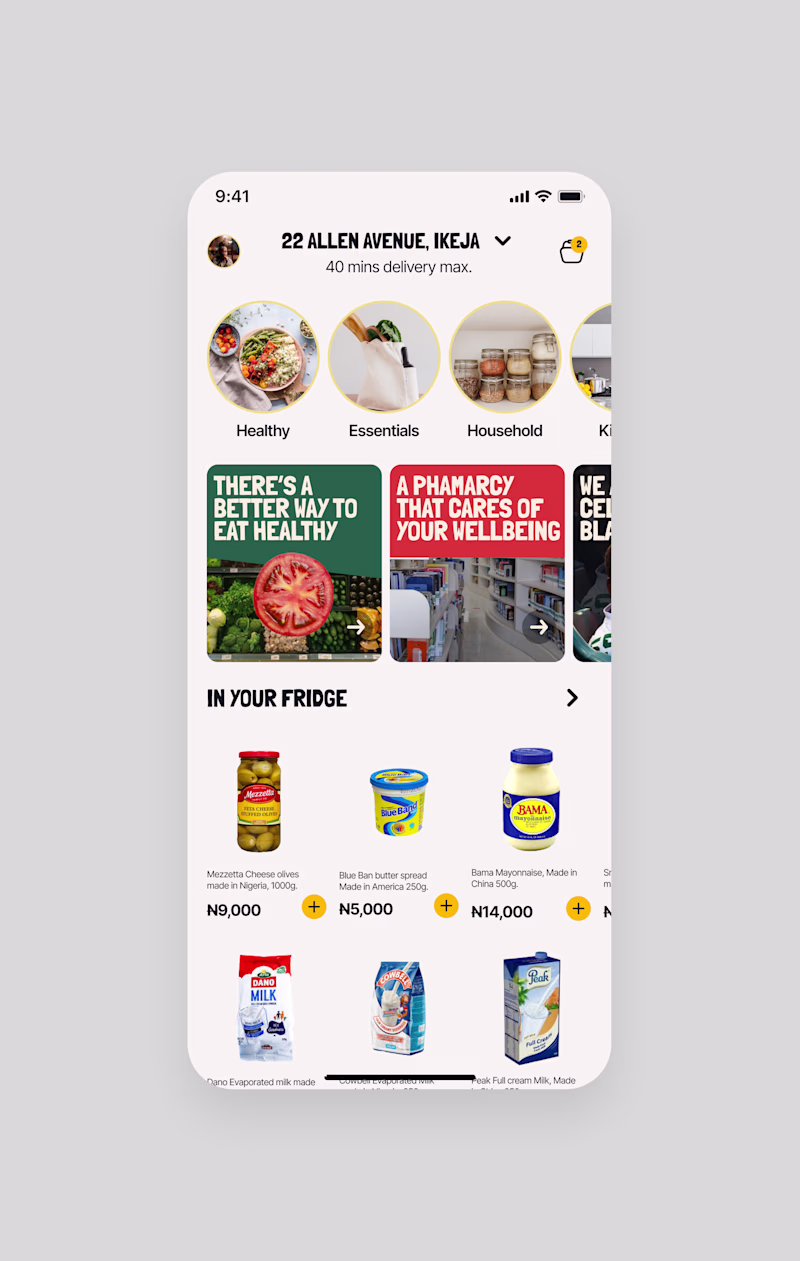Viewport: 800px width, 1261px height.
Task: Add Bama Mayonnaise to basket
Action: tap(578, 908)
